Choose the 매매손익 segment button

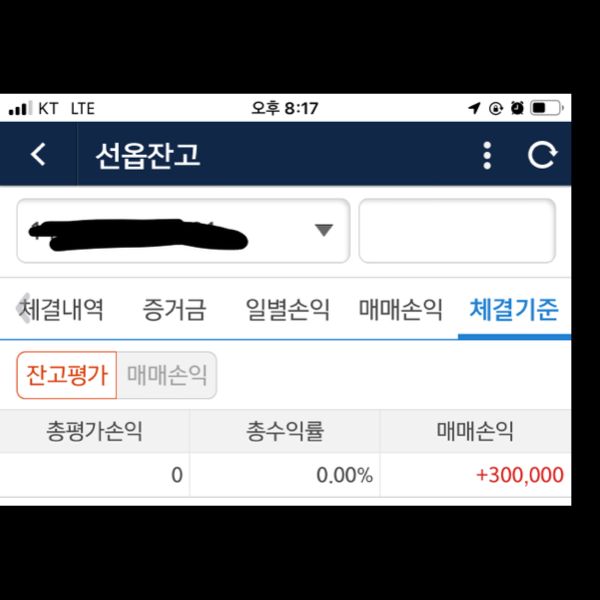click(x=166, y=375)
